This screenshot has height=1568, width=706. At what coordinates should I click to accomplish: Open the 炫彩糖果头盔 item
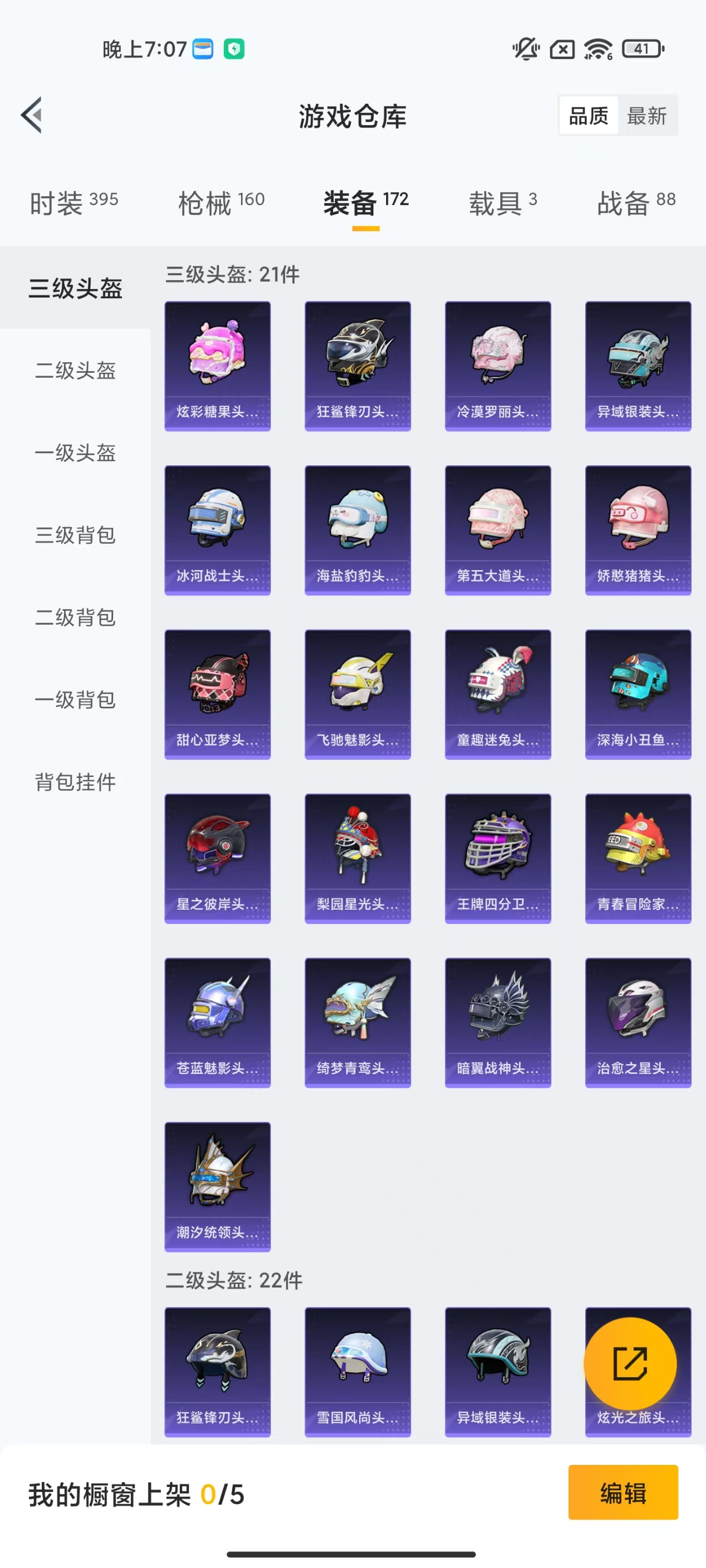217,365
